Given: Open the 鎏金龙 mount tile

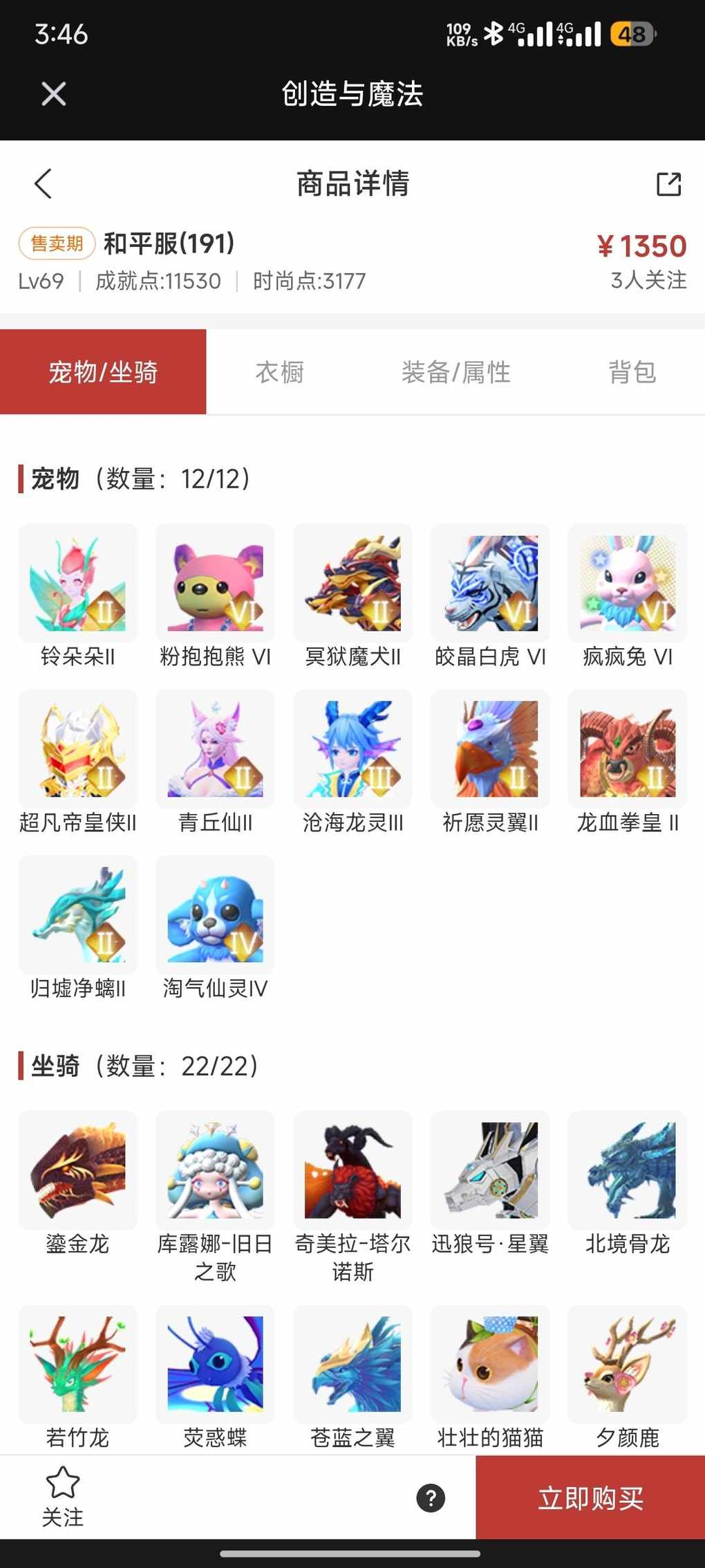Looking at the screenshot, I should [78, 1170].
